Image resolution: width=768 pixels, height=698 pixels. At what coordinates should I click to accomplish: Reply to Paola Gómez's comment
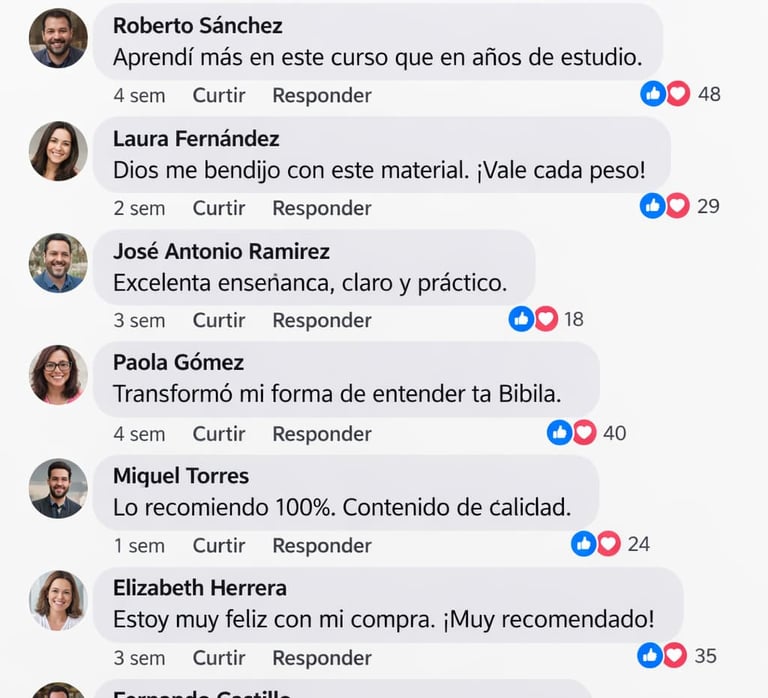click(x=322, y=434)
